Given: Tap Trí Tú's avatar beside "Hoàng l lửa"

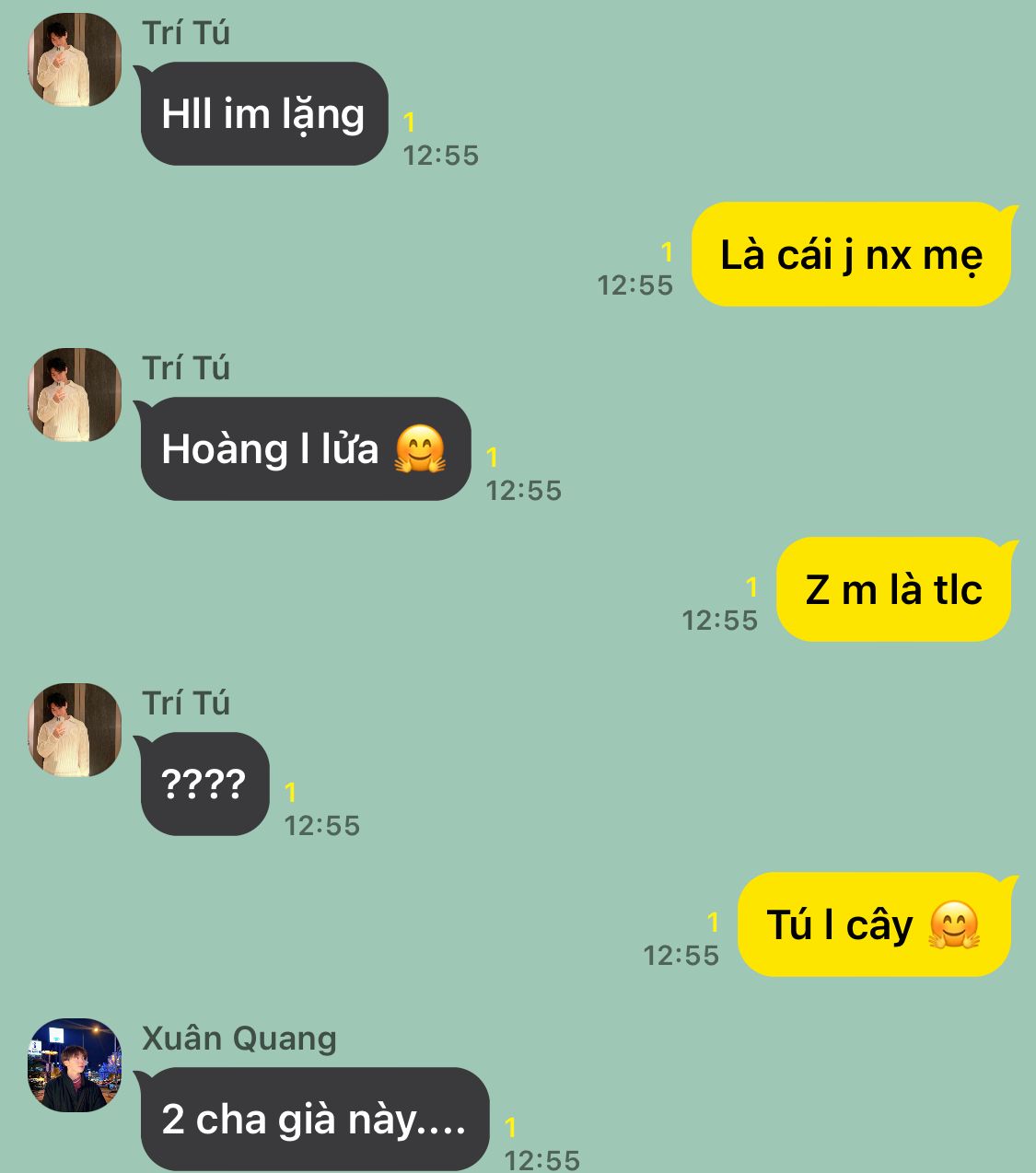Looking at the screenshot, I should (75, 395).
